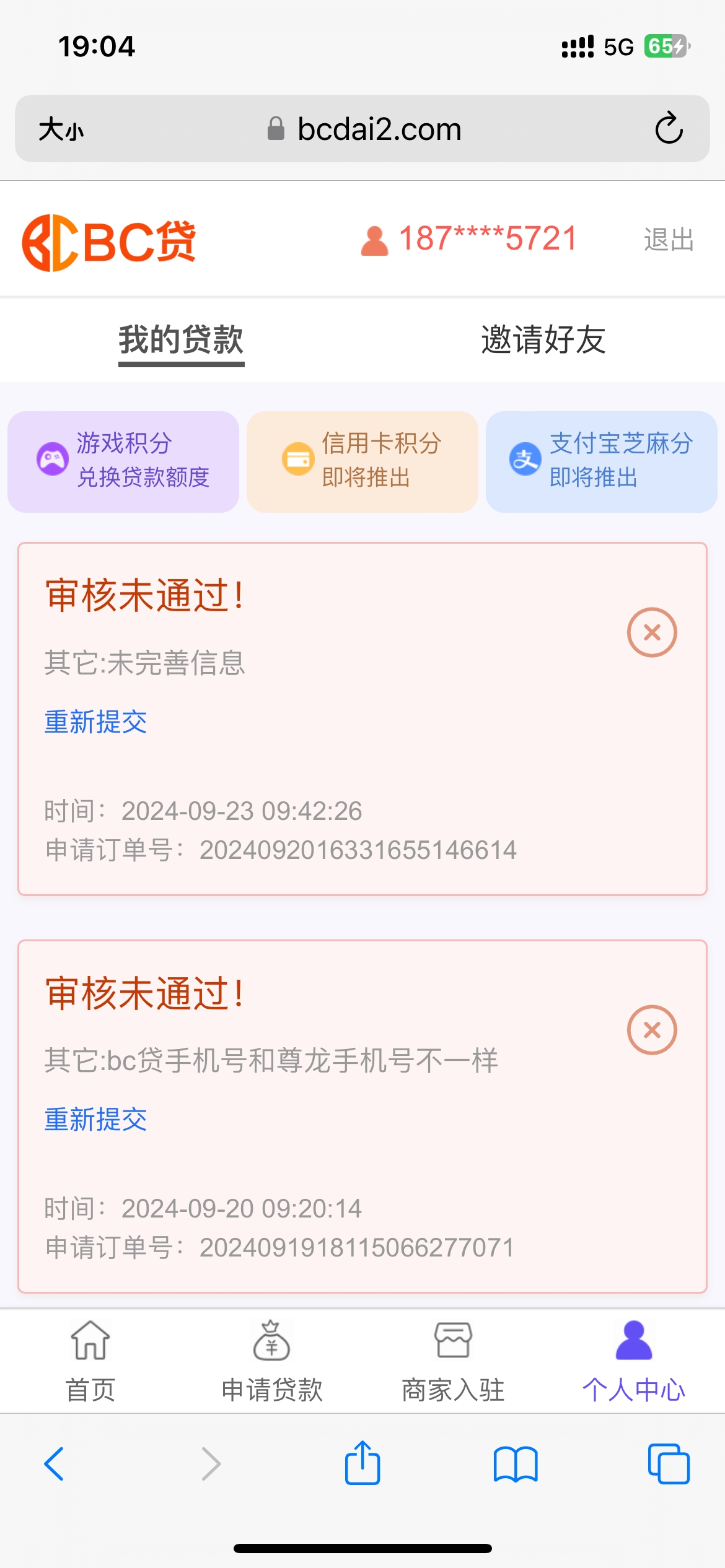Open 游戏积分 兑换贷款额度 card
725x1568 pixels.
(x=123, y=461)
